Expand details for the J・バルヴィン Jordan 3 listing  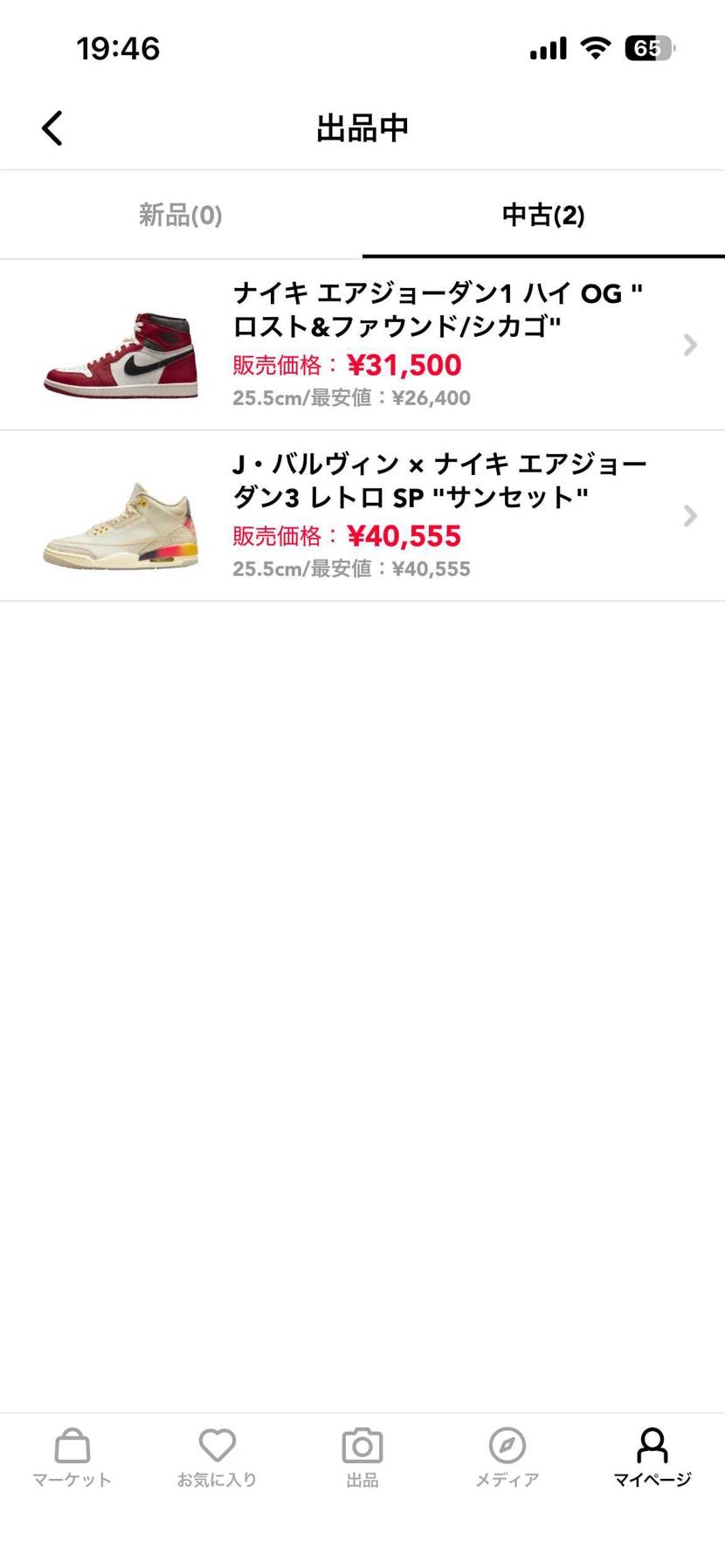pyautogui.click(x=690, y=516)
